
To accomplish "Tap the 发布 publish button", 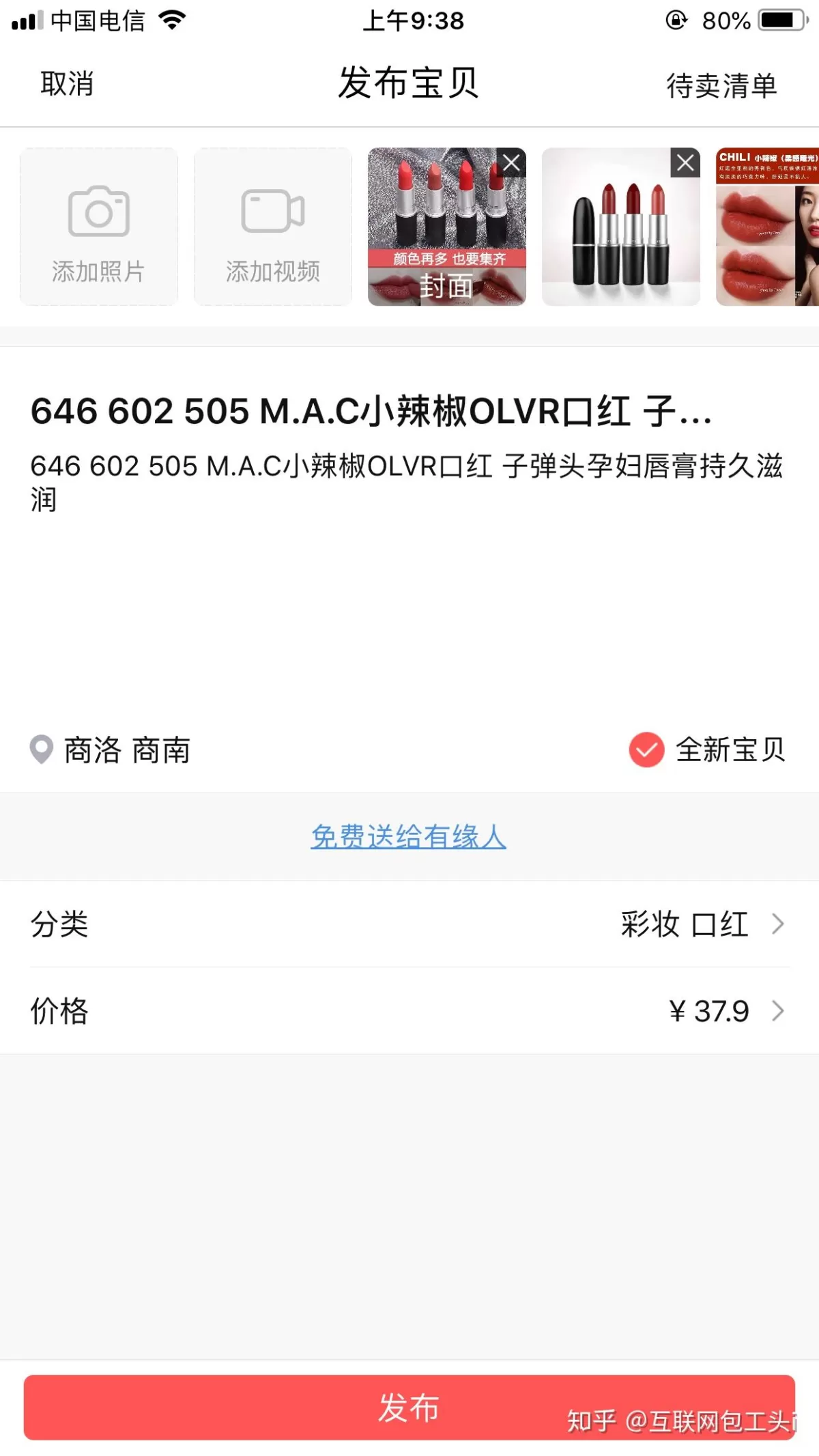I will (408, 1408).
